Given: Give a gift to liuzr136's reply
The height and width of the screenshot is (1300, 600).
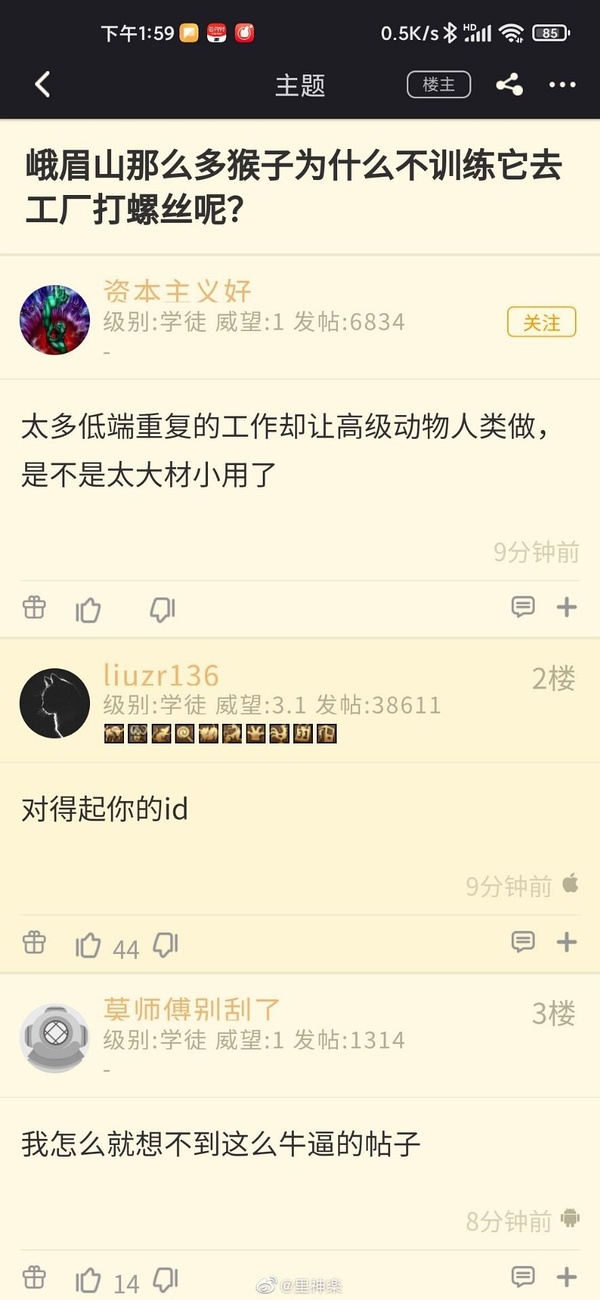Looking at the screenshot, I should [34, 943].
